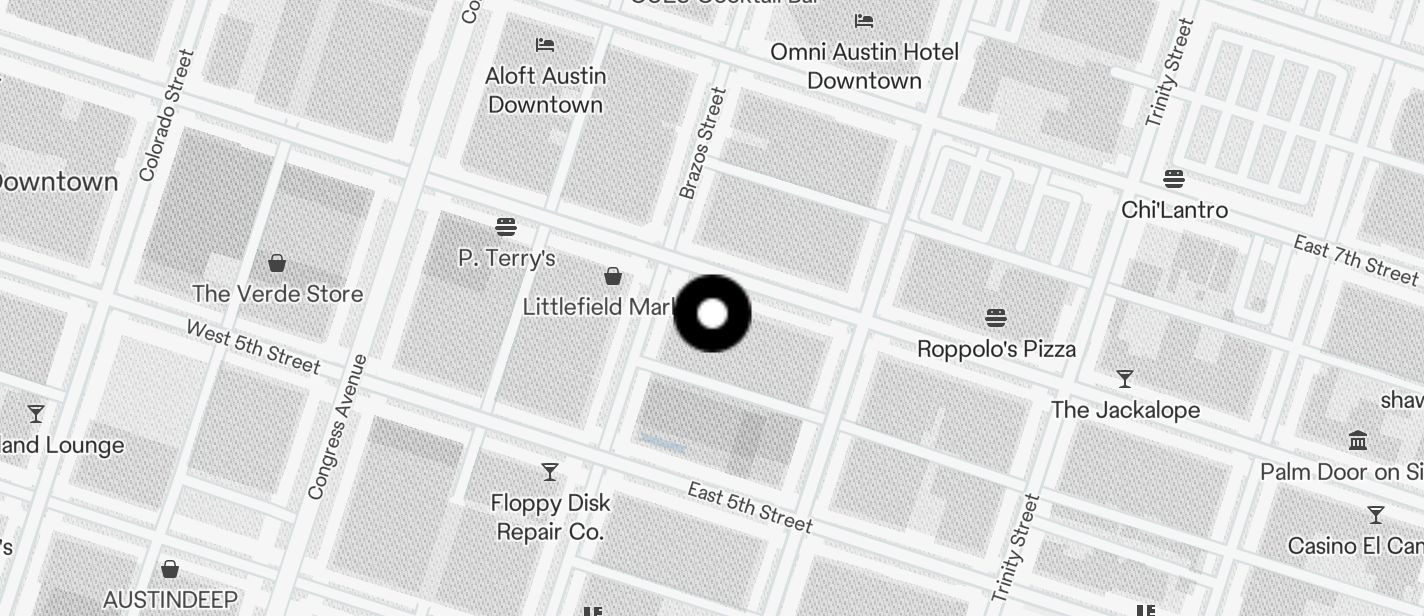Tap the AUSTINDEEP shop marker
Image resolution: width=1424 pixels, height=616 pixels.
170,569
